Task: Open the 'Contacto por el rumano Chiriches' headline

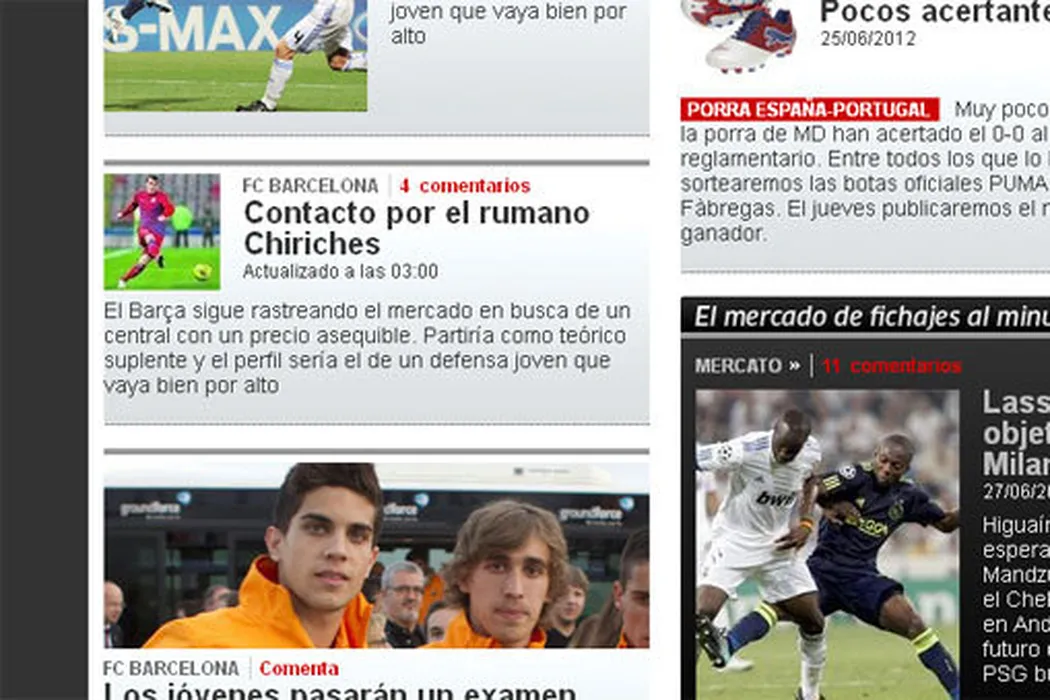Action: pyautogui.click(x=416, y=228)
